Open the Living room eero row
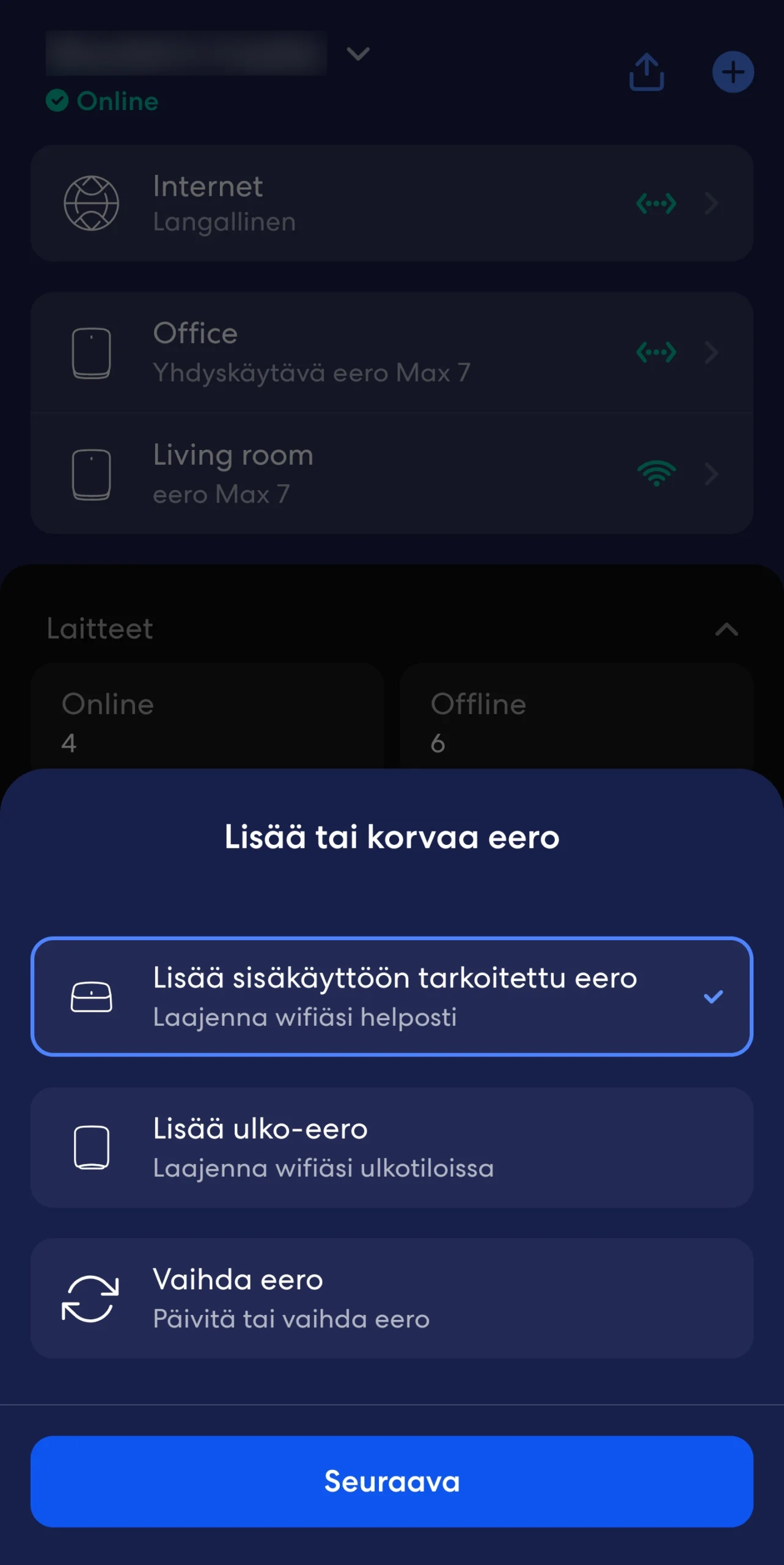This screenshot has height=1565, width=784. click(391, 473)
